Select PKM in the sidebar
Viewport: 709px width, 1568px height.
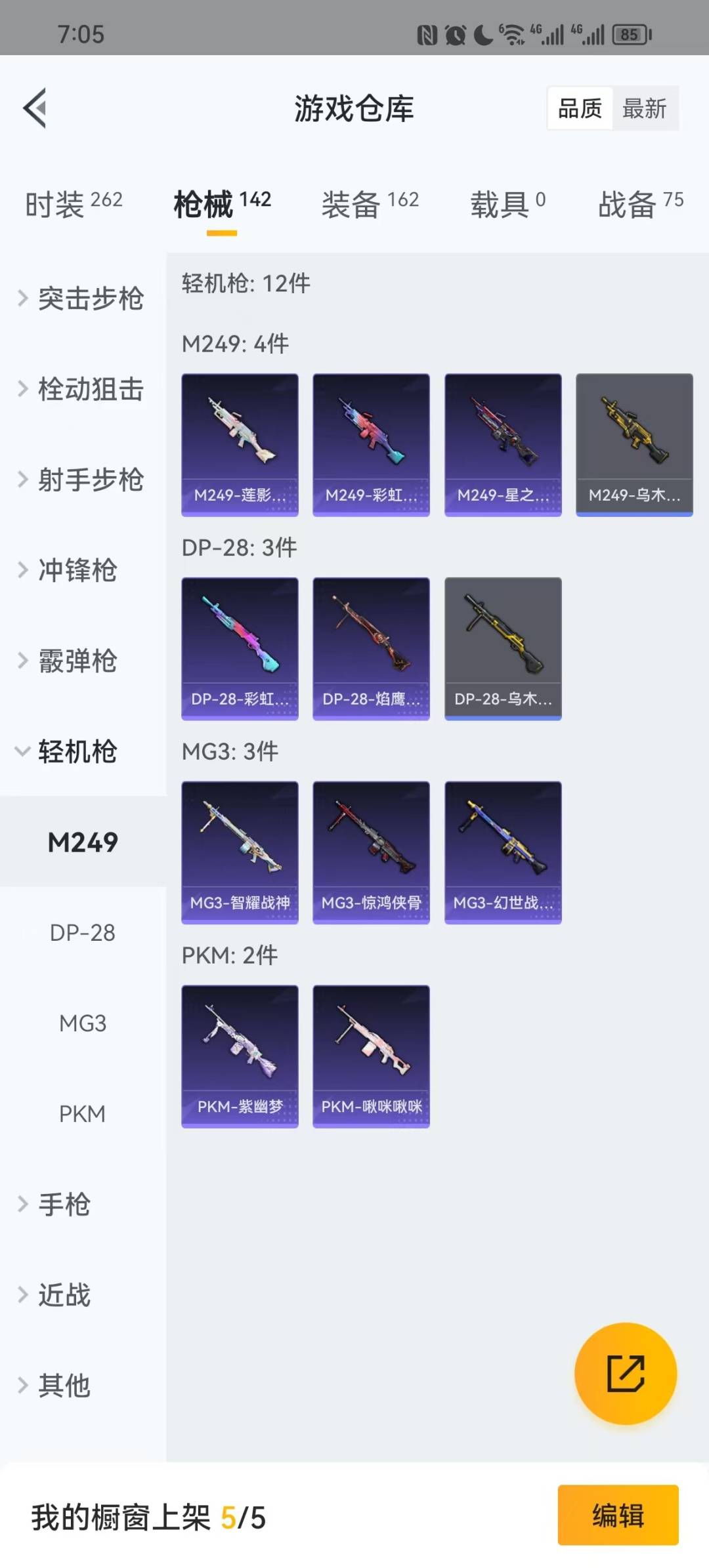coord(83,1113)
